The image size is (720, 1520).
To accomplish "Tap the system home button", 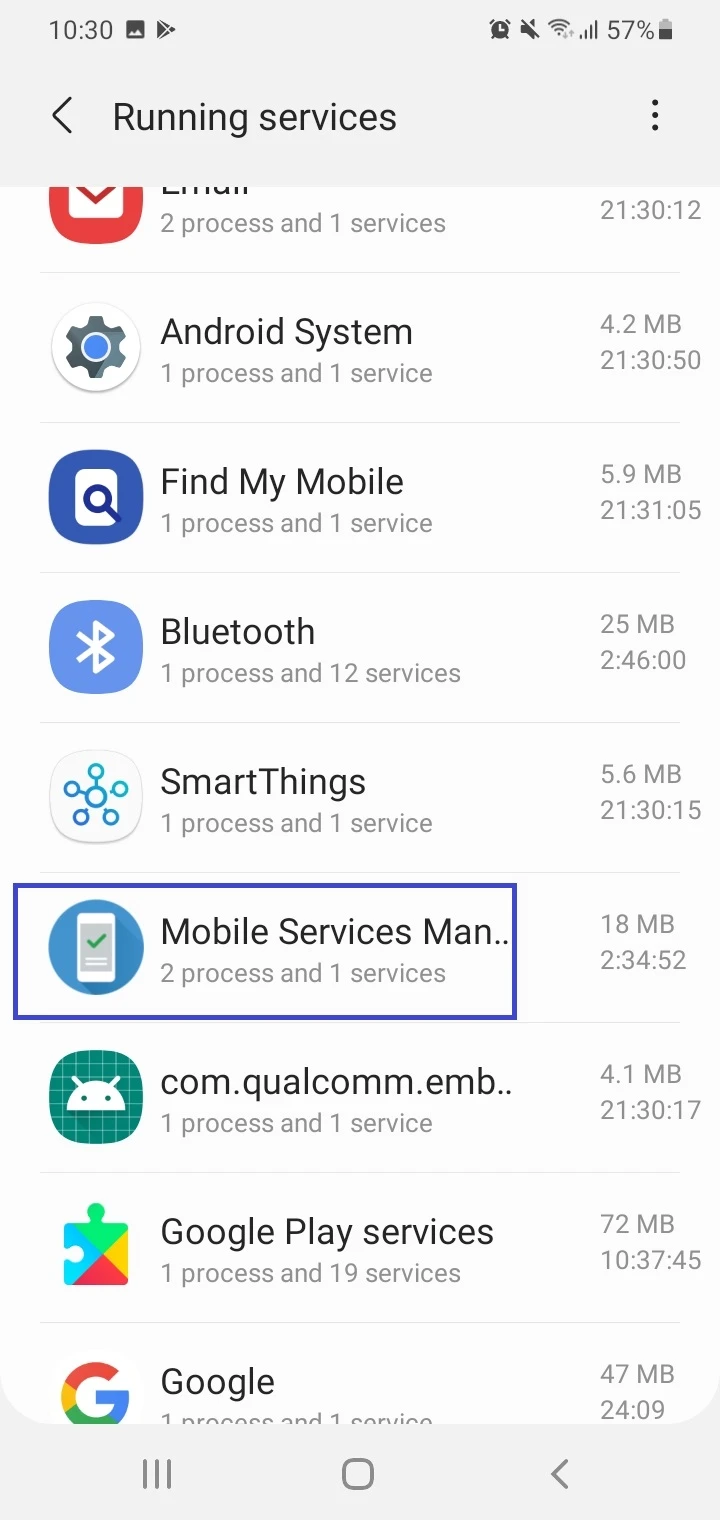I will [357, 1473].
